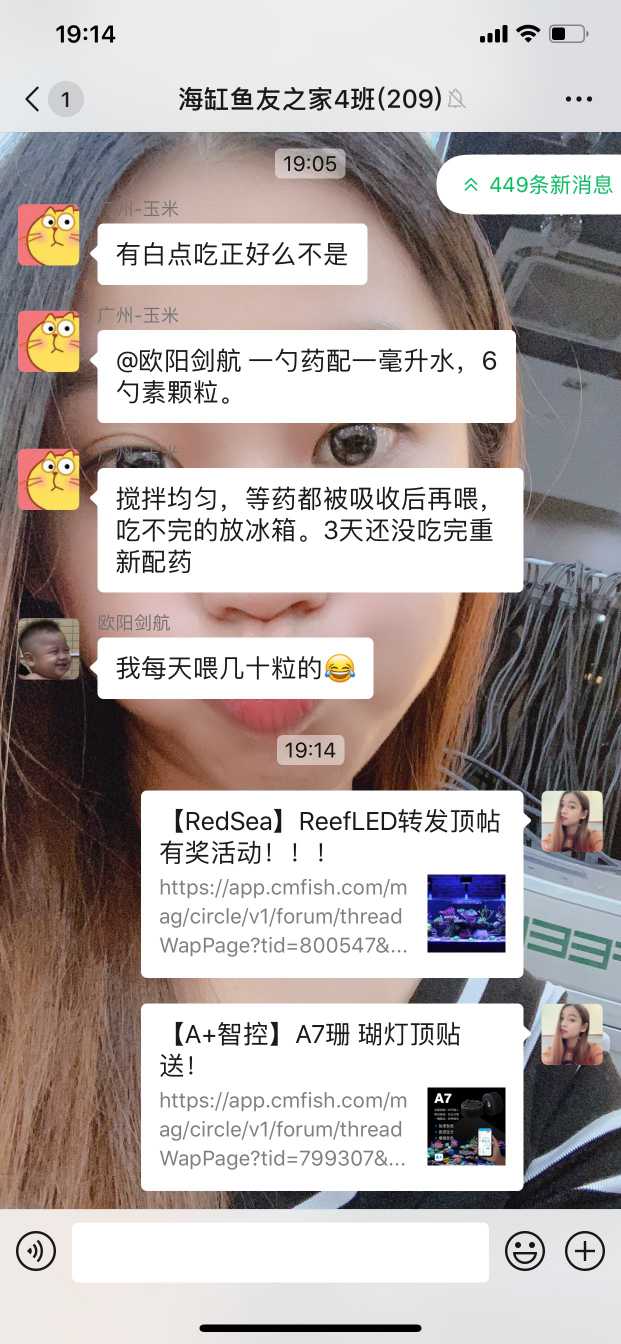Open the group chat overflow menu
Screen dimensions: 621x1344
pyautogui.click(x=579, y=99)
